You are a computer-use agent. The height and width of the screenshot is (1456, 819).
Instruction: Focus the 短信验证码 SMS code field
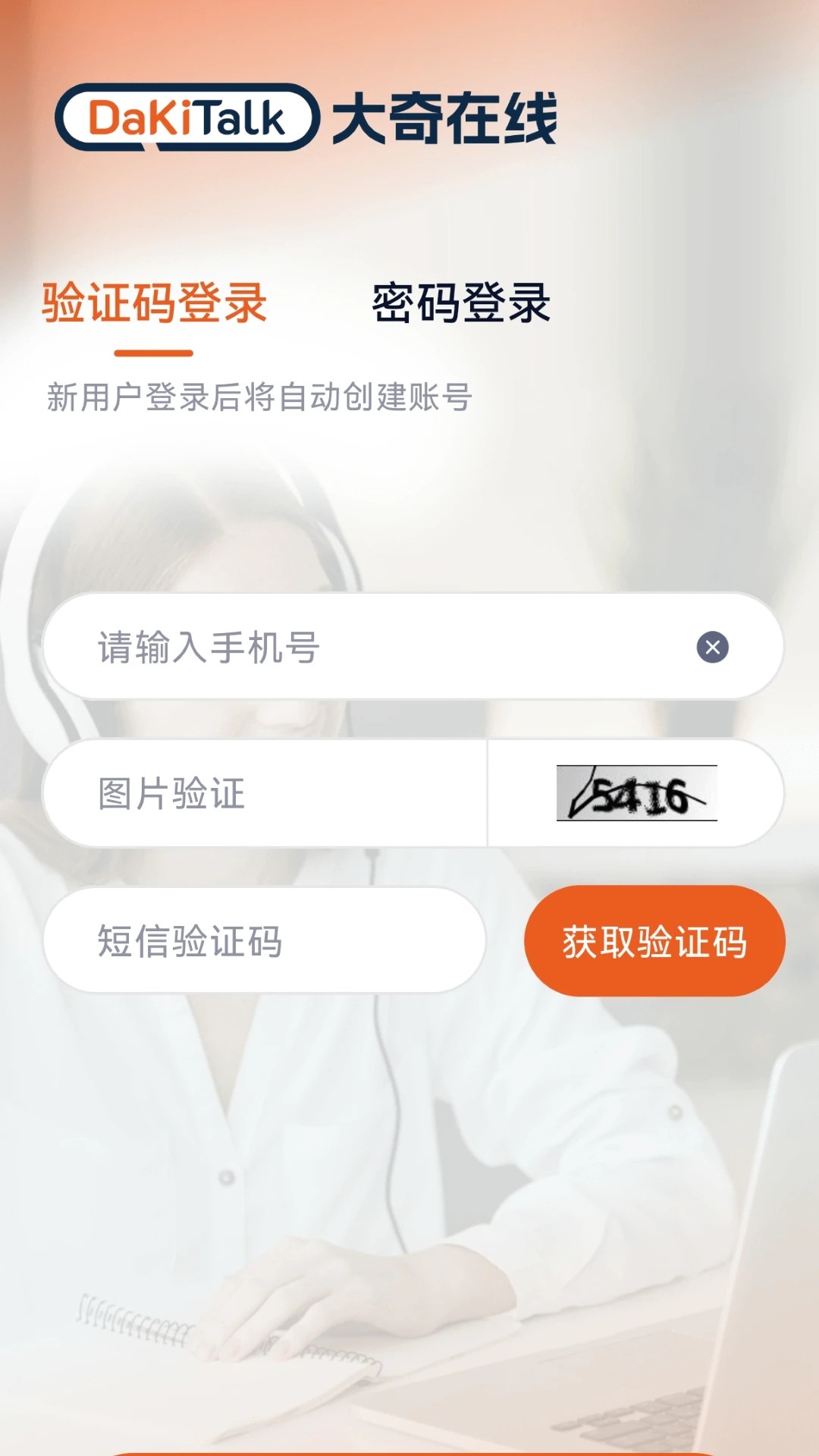tap(264, 940)
